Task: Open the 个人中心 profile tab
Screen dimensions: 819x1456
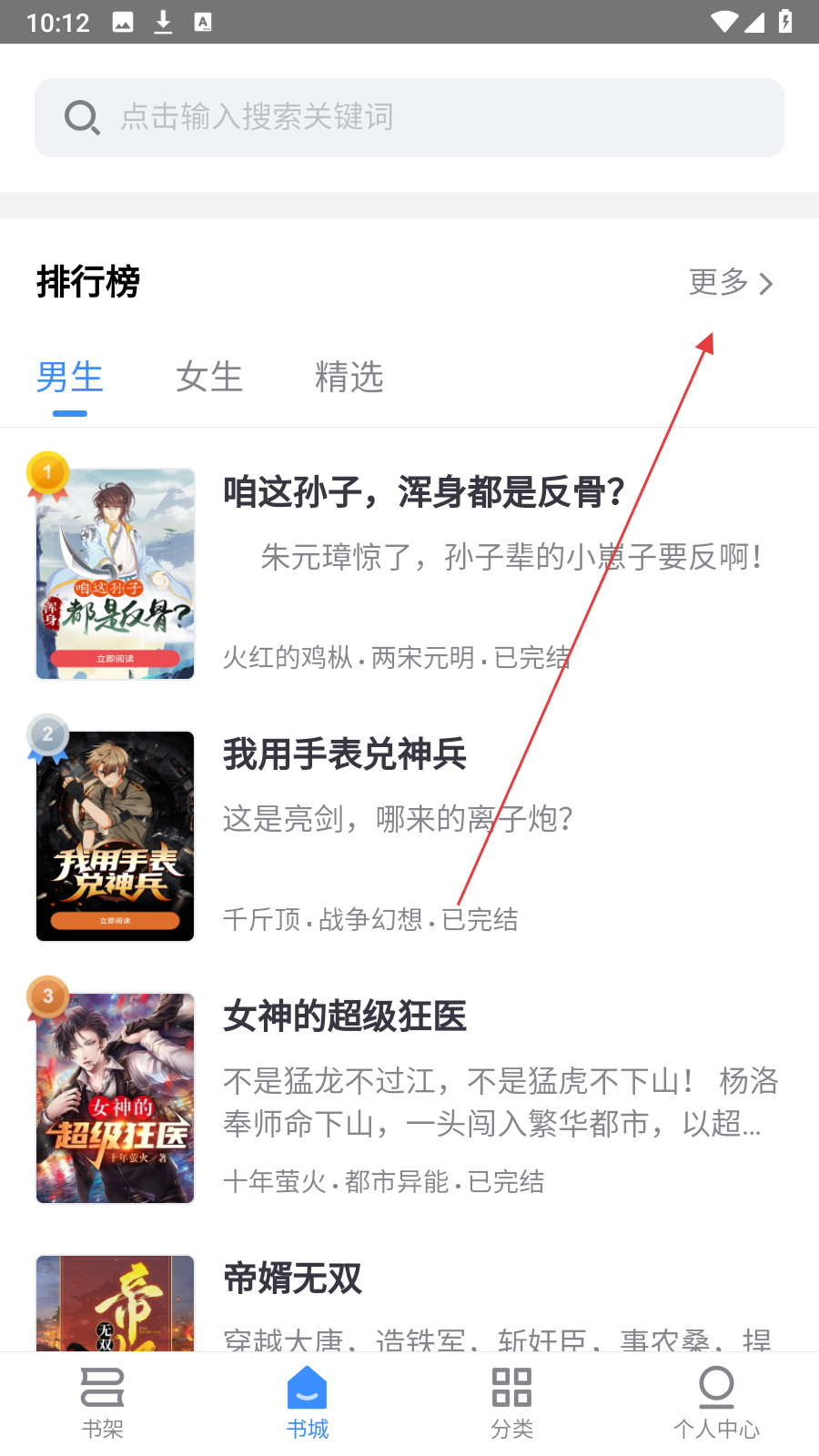Action: 716,1402
